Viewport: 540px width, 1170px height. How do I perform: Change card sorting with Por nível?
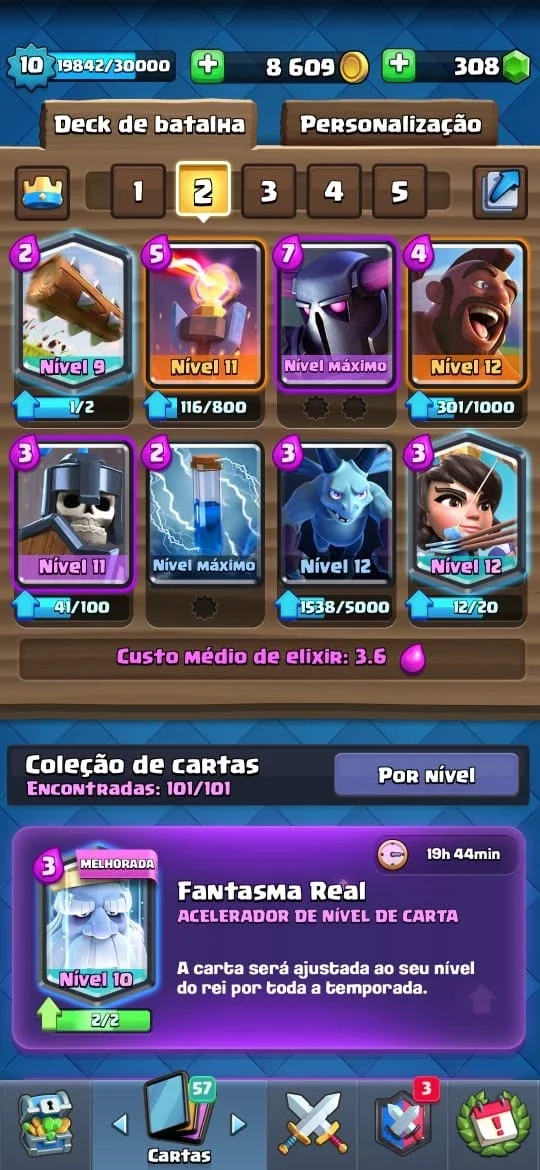tap(426, 775)
